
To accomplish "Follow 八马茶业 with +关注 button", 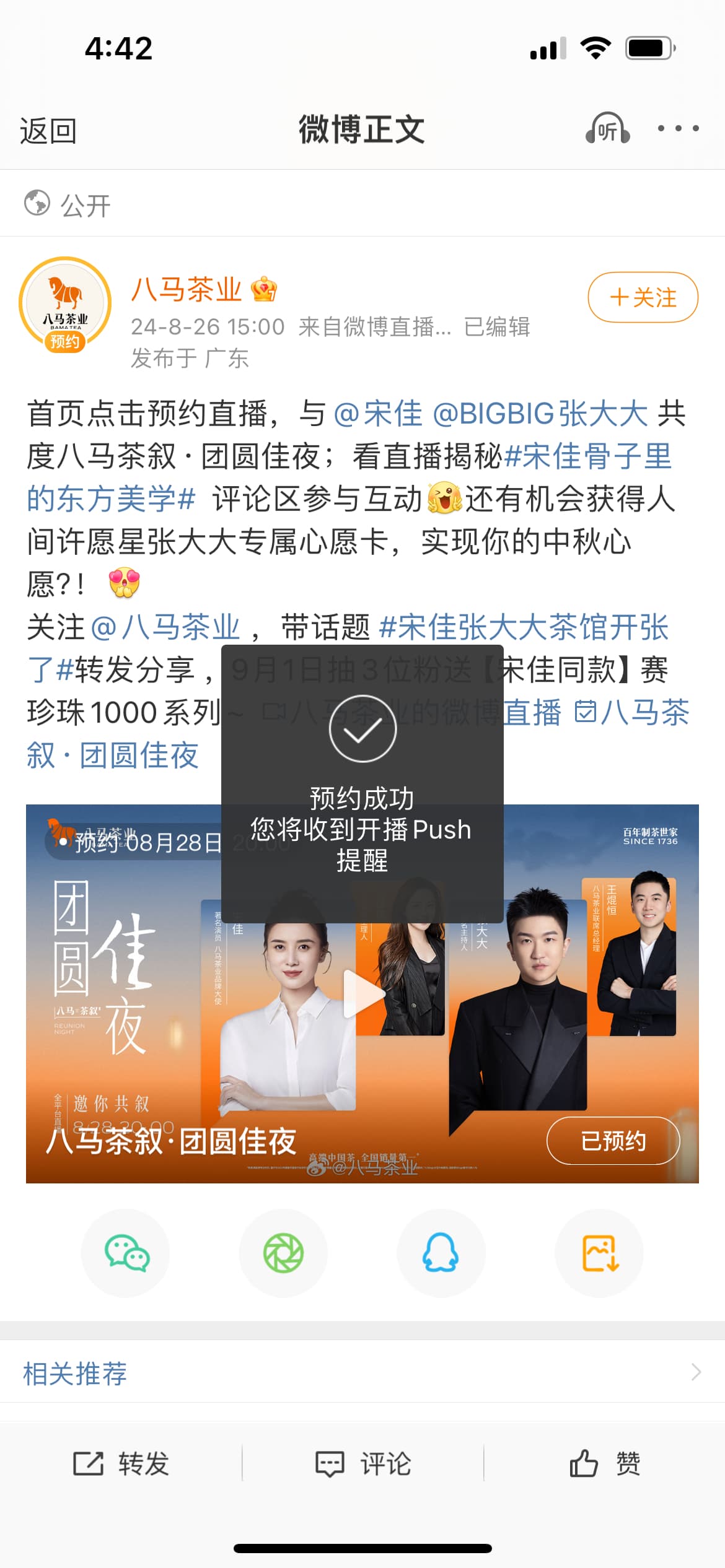I will click(x=643, y=297).
